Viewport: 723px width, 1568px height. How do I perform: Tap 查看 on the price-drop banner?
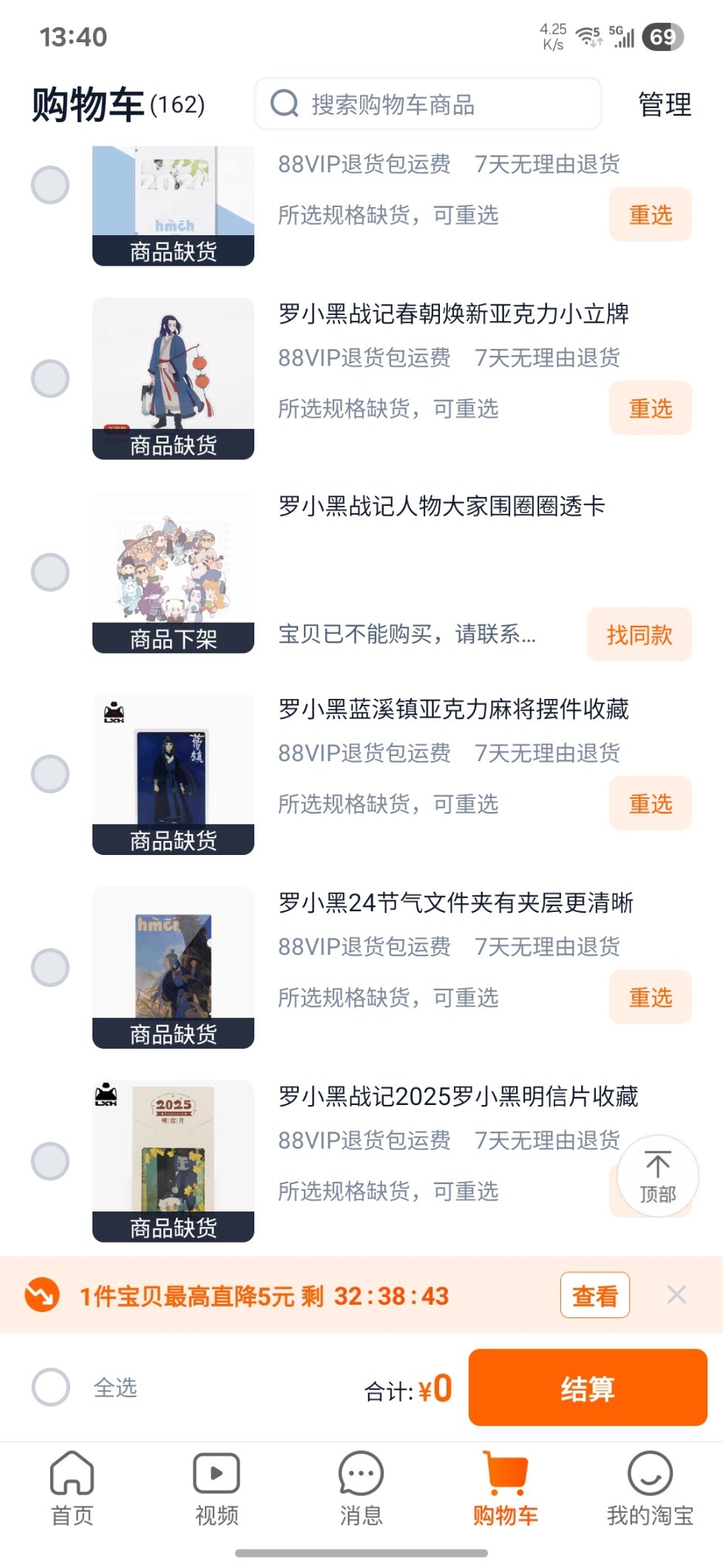click(595, 1295)
